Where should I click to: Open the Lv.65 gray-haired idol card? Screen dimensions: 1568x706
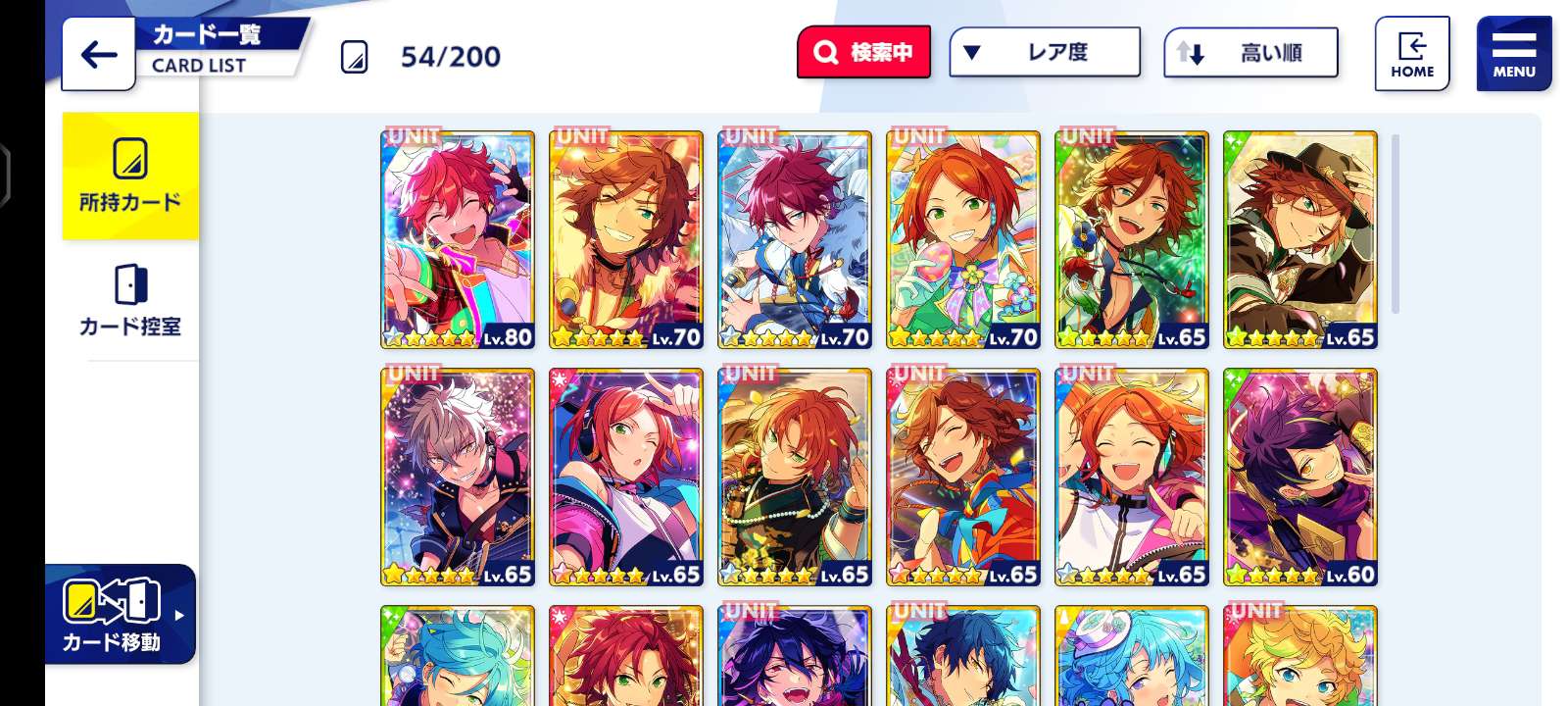[x=458, y=478]
